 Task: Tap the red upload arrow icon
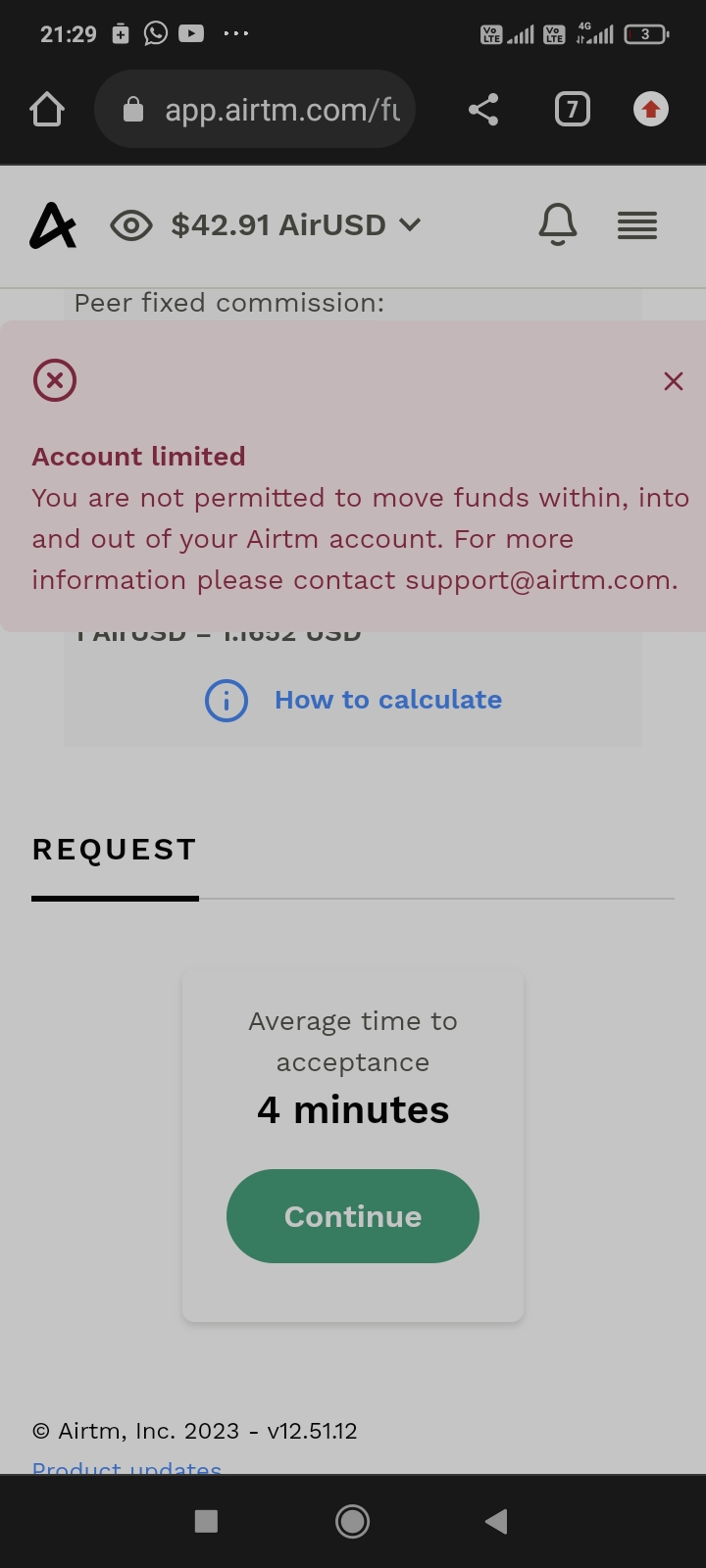click(x=650, y=110)
